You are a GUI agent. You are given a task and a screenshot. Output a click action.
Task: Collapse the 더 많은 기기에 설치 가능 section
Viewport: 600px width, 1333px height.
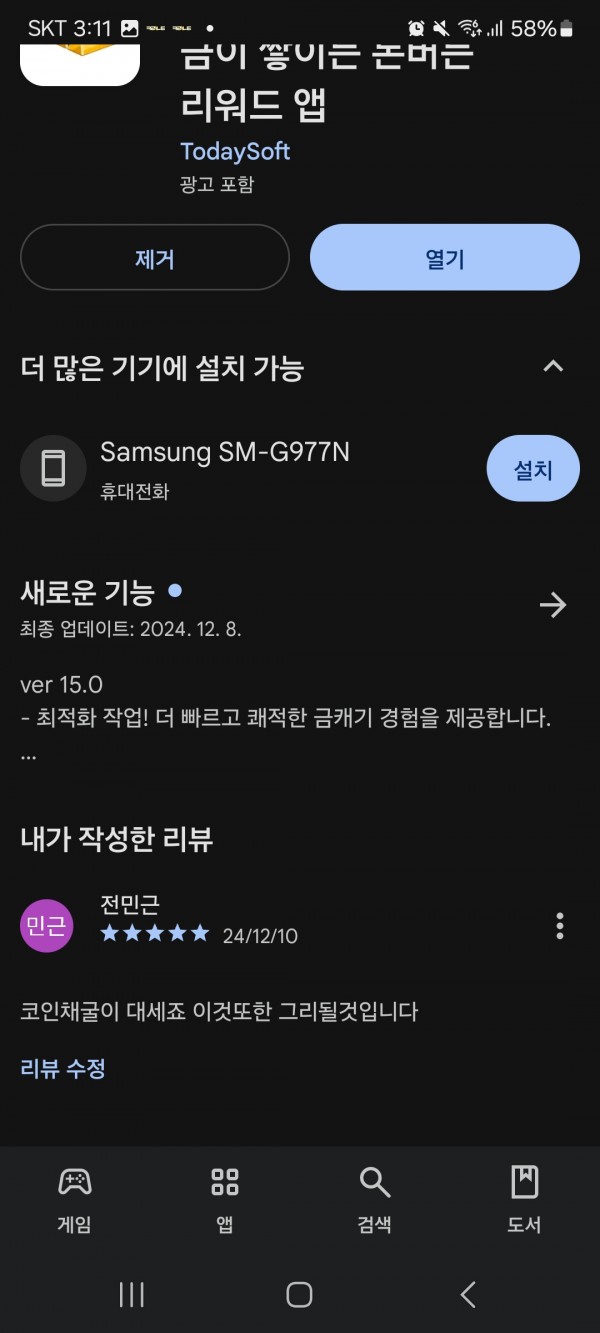(553, 367)
